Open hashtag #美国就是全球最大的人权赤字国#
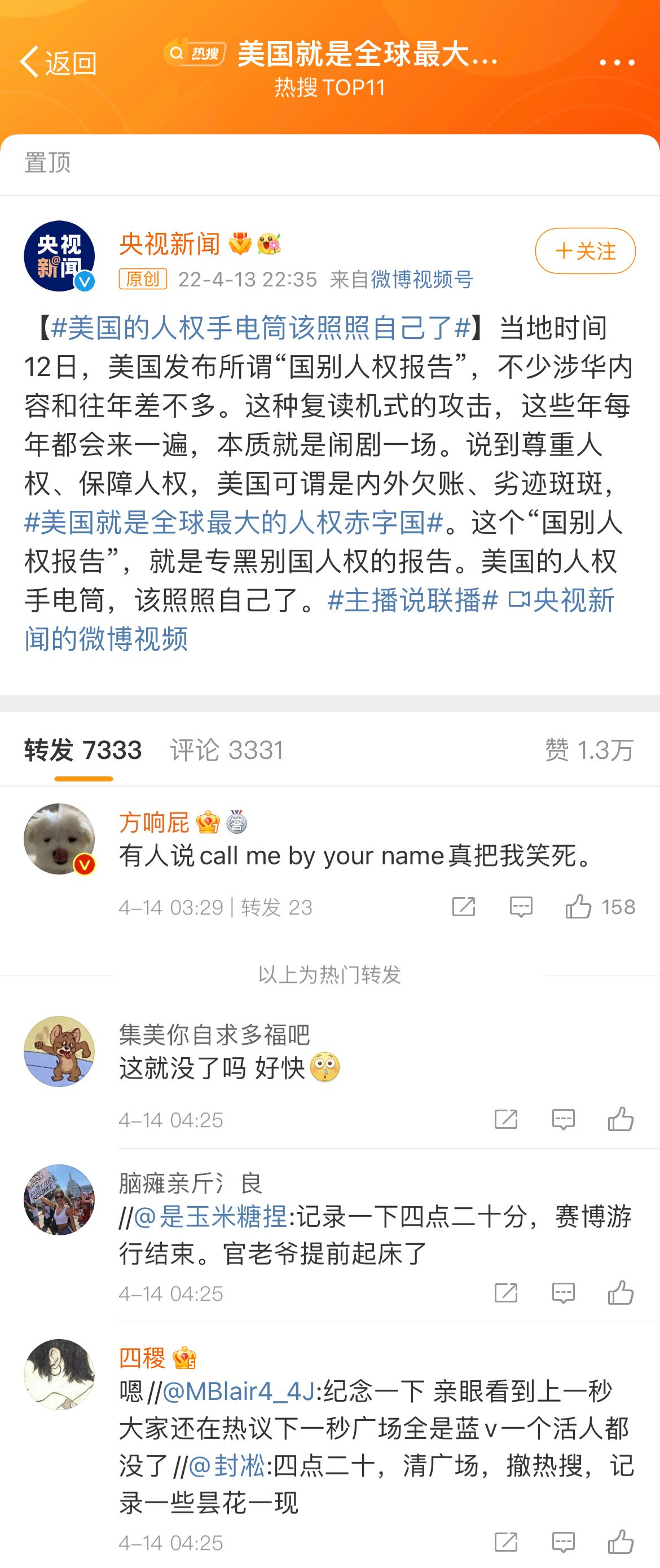The image size is (660, 1568). [234, 522]
